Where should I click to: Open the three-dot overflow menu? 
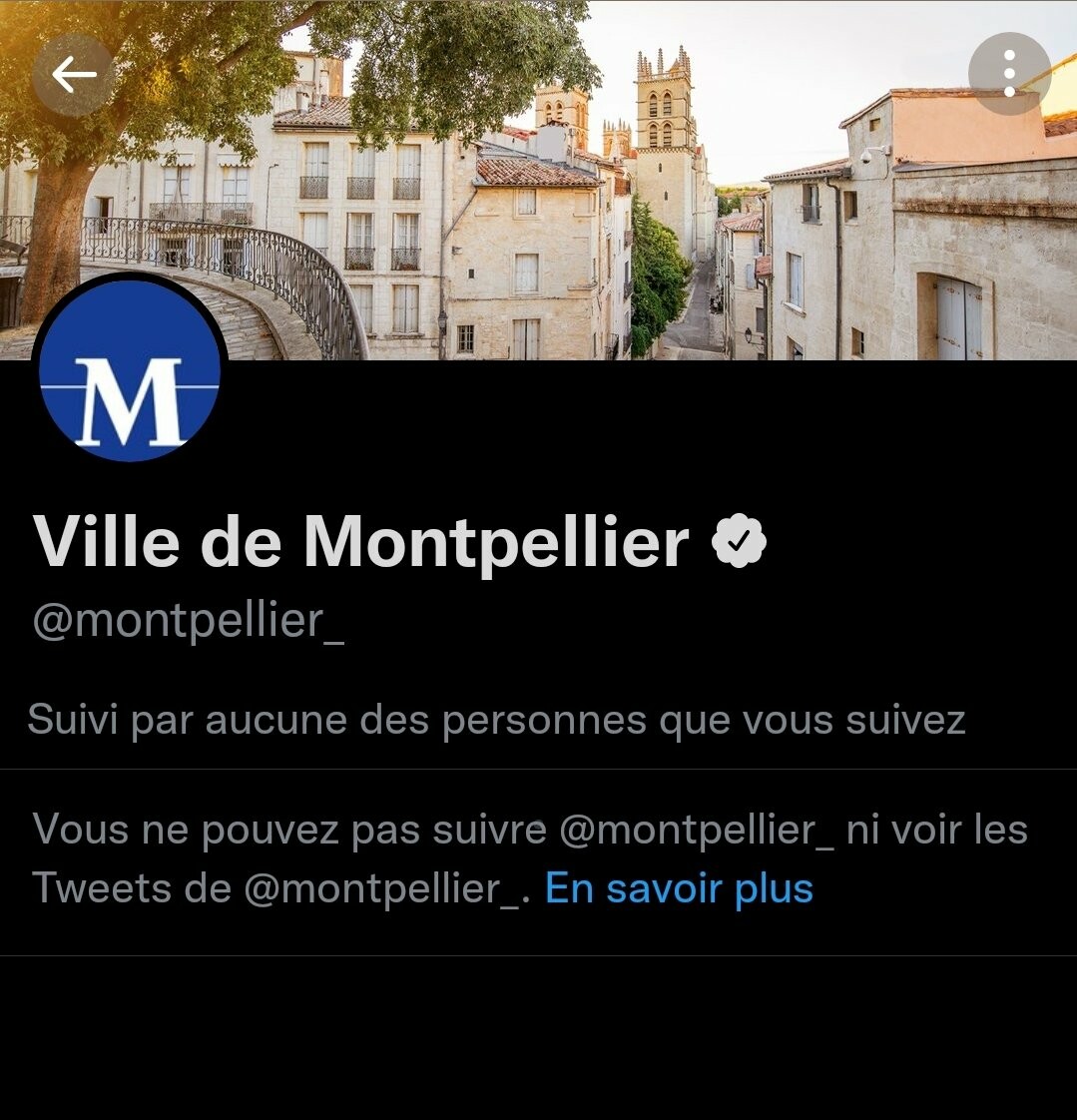click(x=1009, y=74)
